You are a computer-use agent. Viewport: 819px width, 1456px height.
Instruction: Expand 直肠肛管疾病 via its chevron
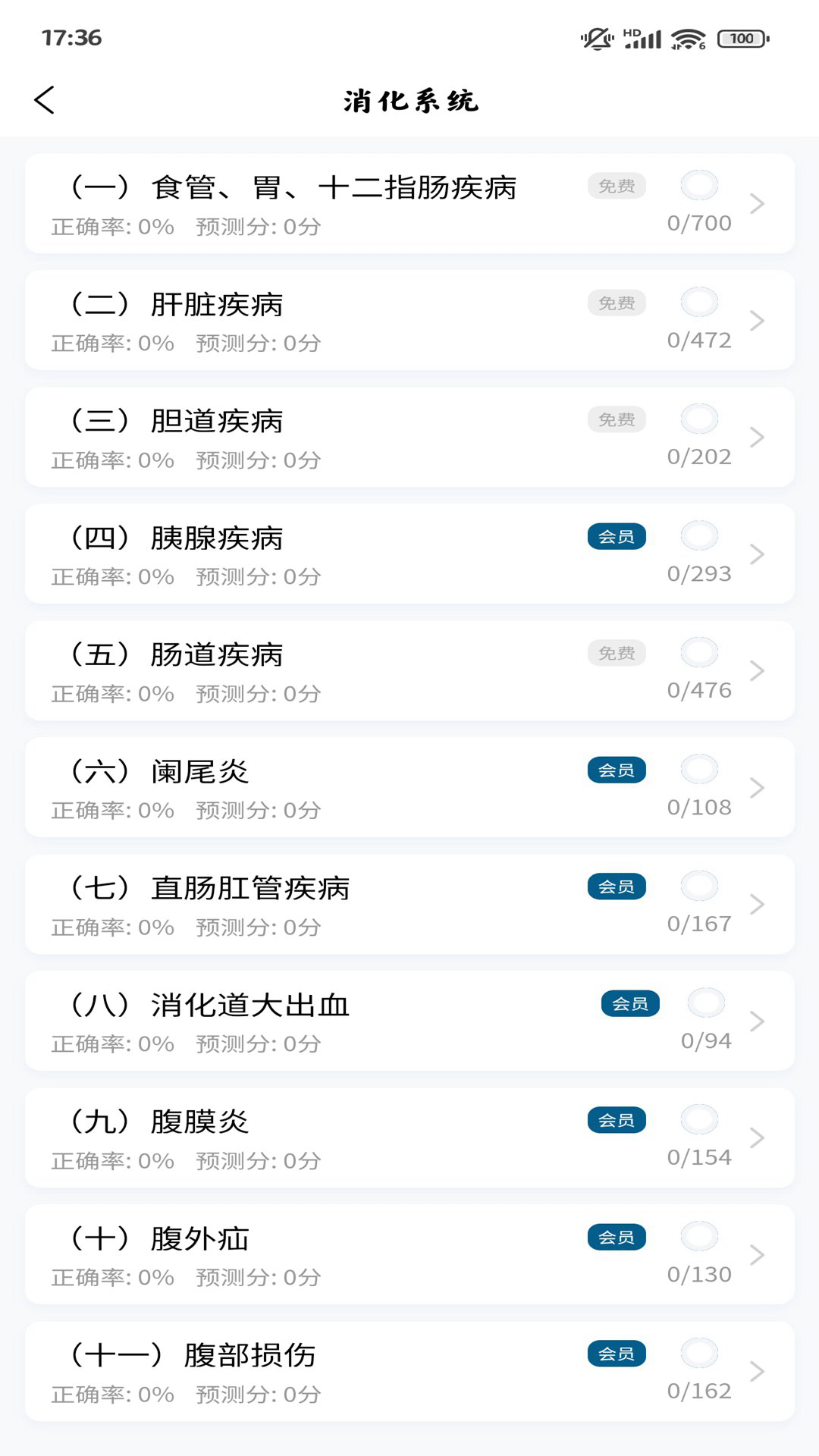[x=756, y=904]
